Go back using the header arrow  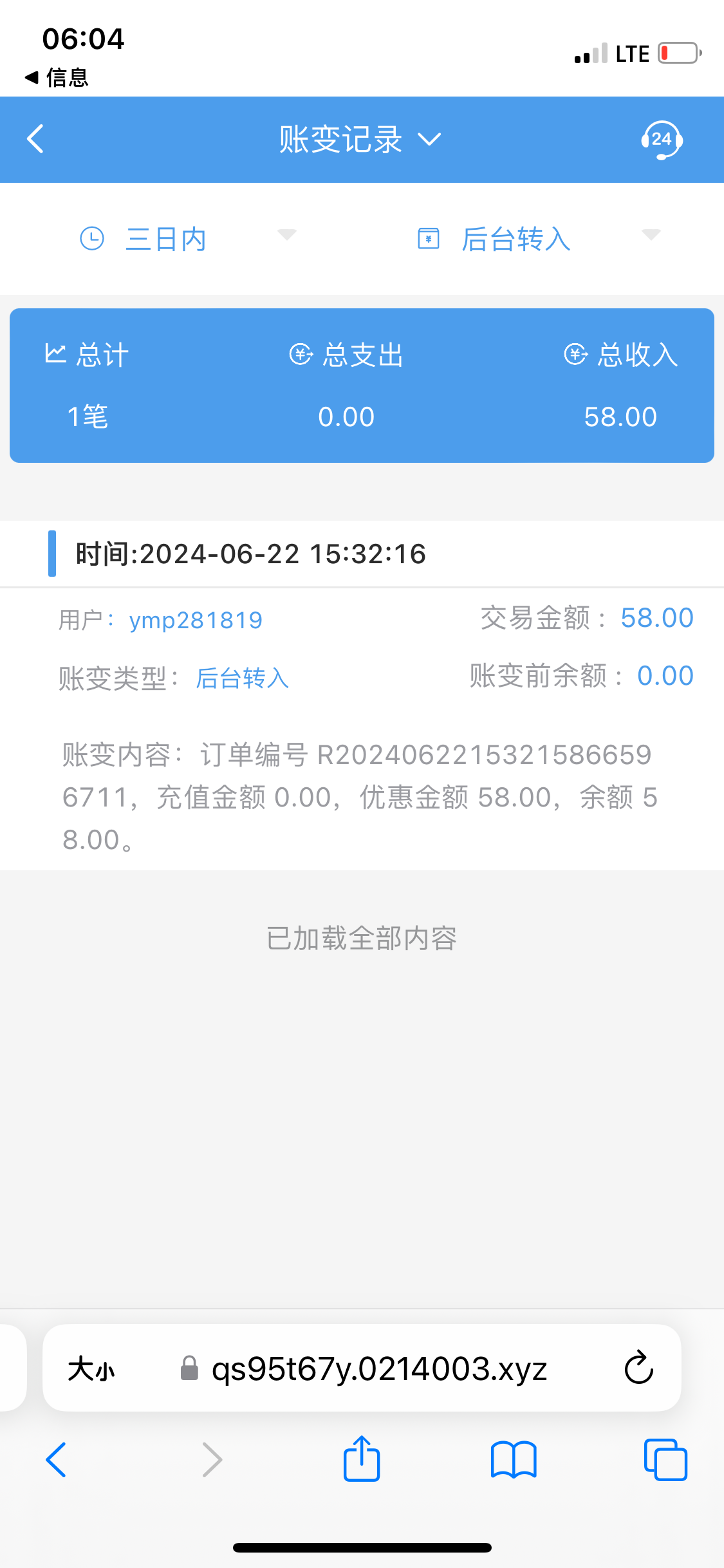tap(36, 139)
